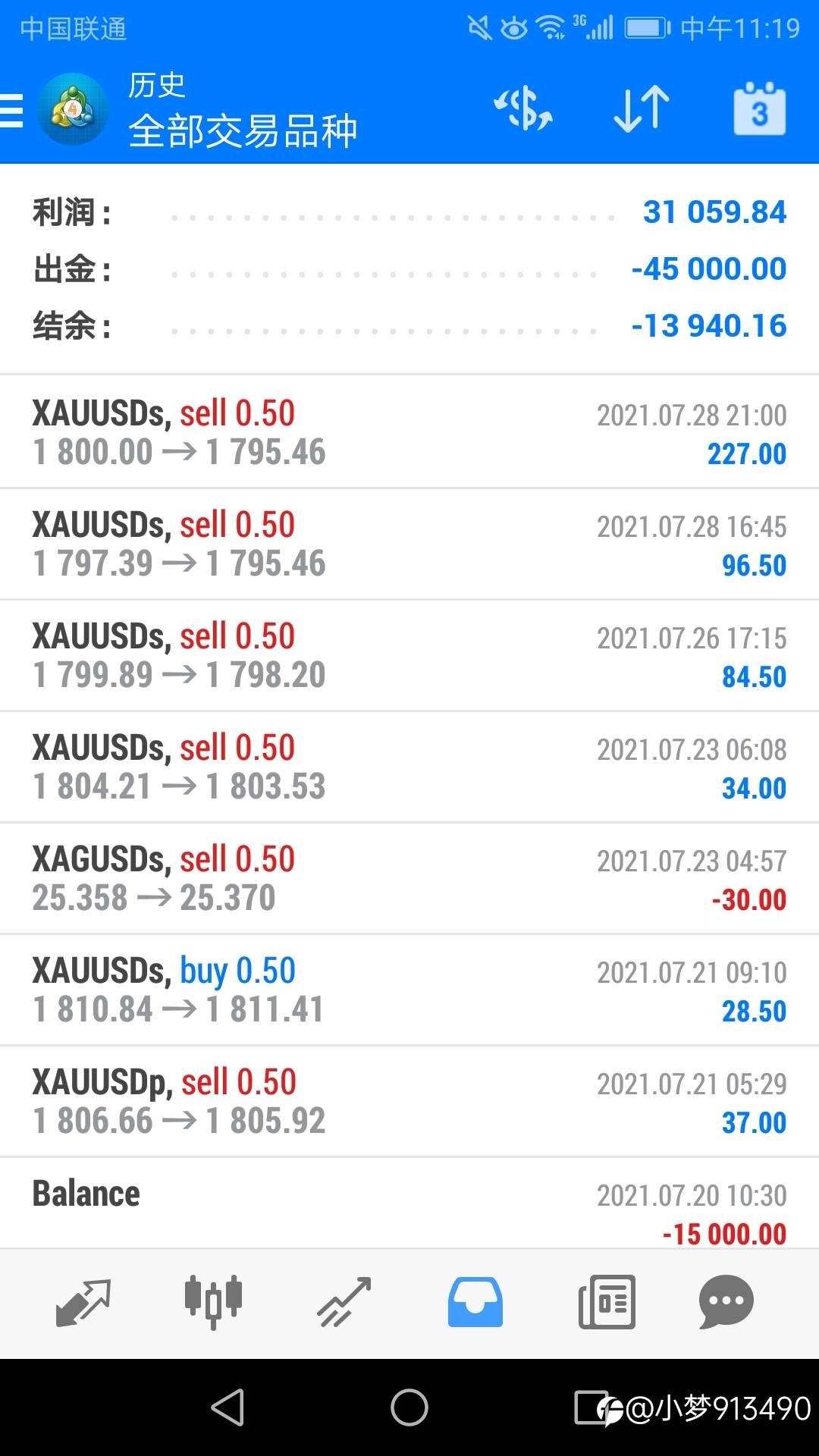Switch to the Quotes tab

[x=83, y=1302]
